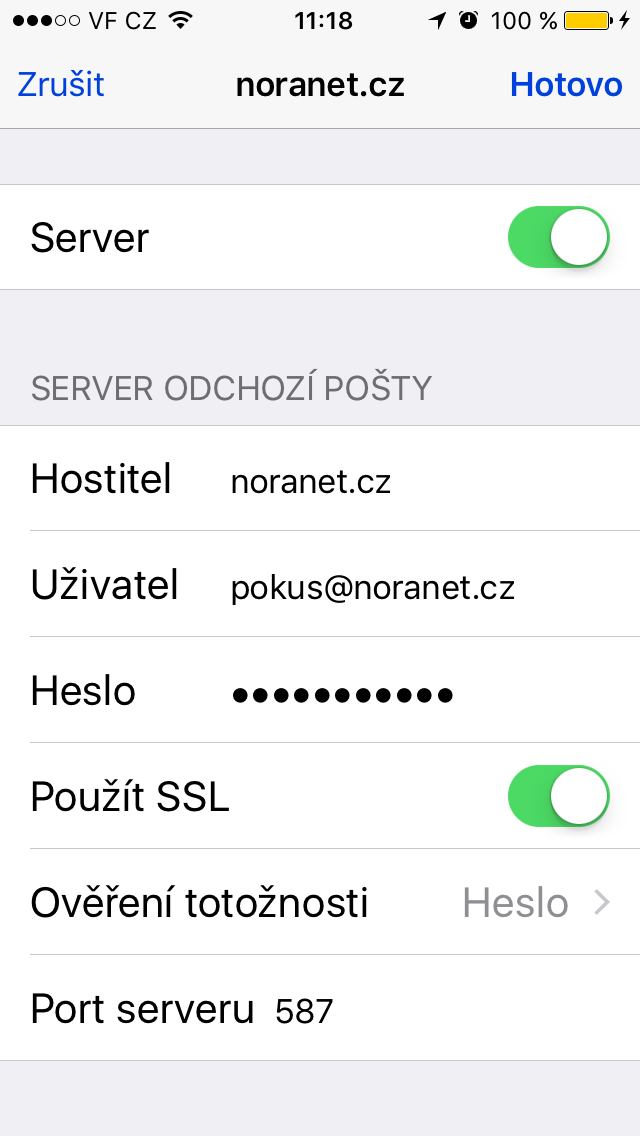The width and height of the screenshot is (640, 1136).
Task: Tap Zrušit to cancel changes
Action: [x=61, y=85]
